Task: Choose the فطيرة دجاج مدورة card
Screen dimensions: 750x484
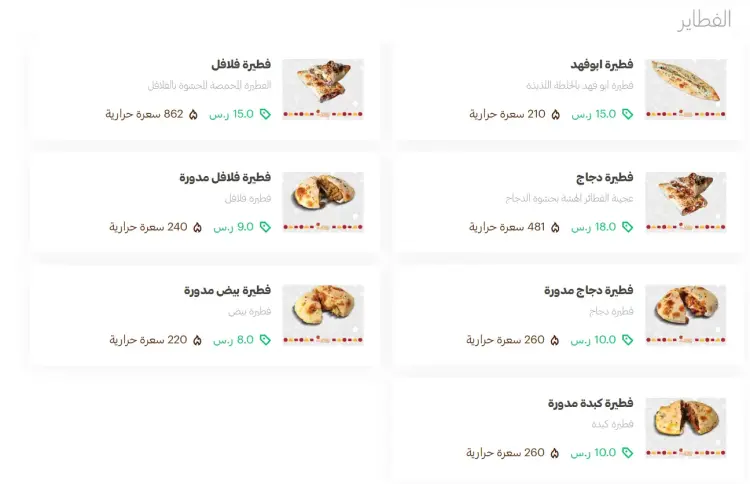Action: pyautogui.click(x=566, y=316)
